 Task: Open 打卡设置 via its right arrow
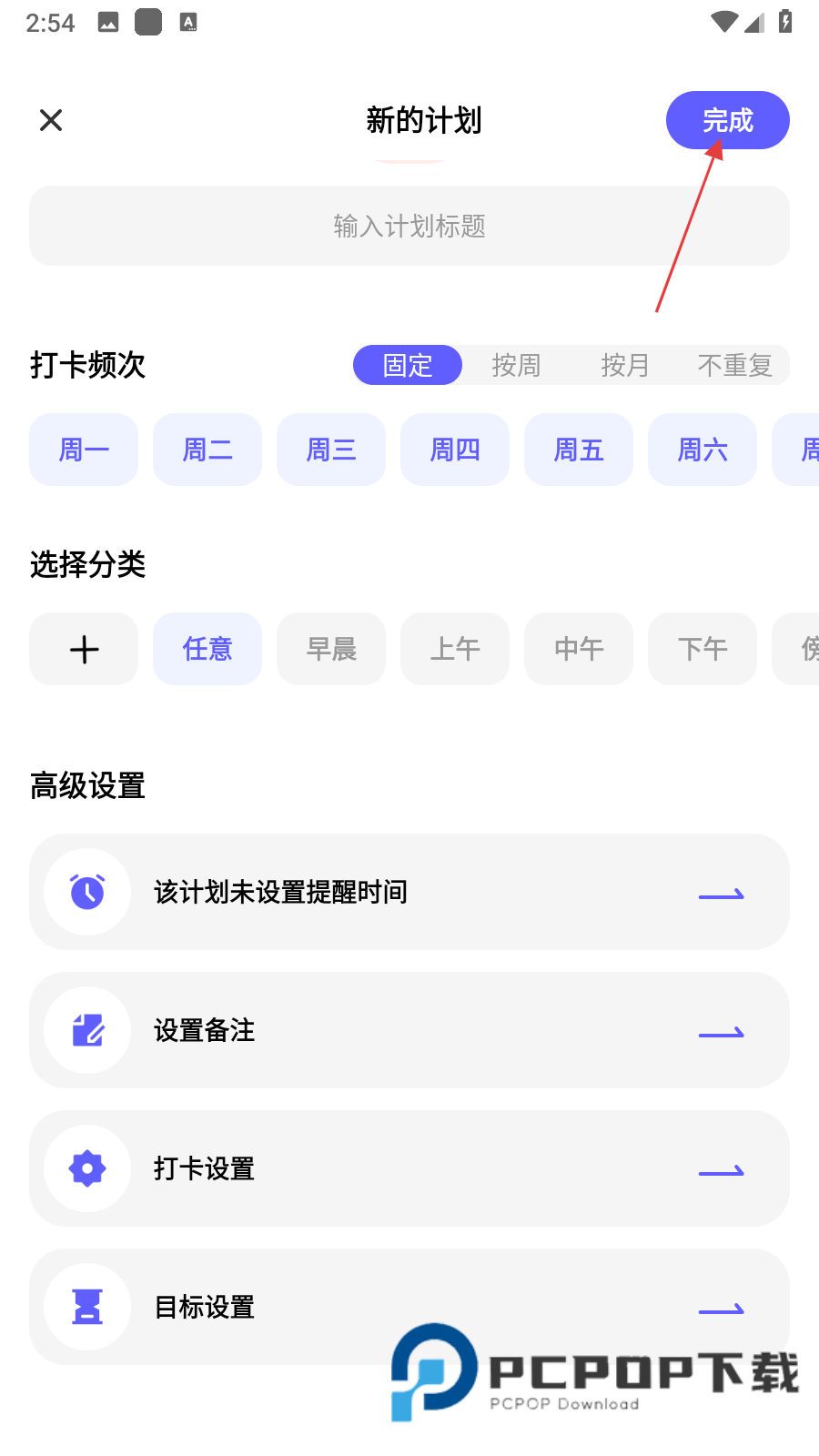click(x=720, y=1168)
